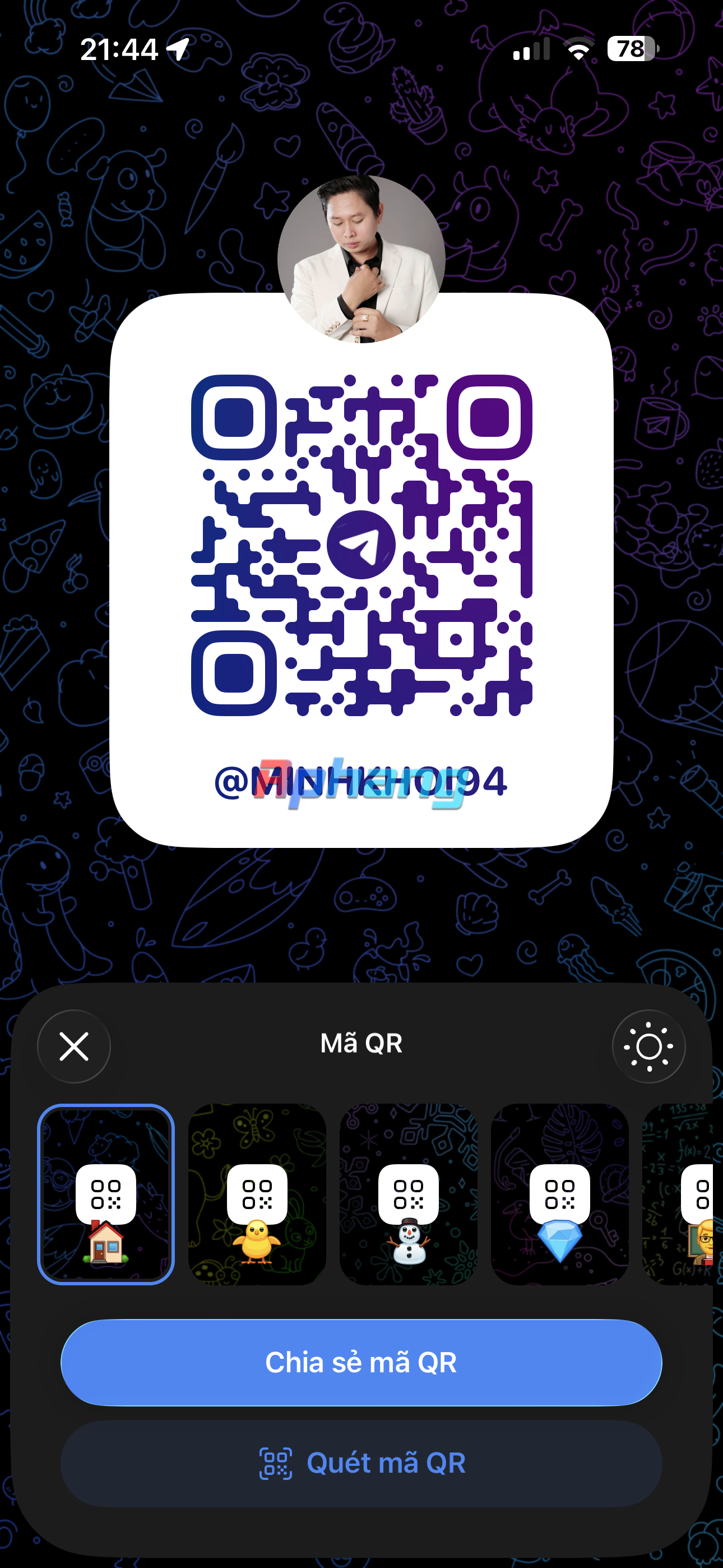Close the Mã QR panel
723x1568 pixels.
[x=73, y=1046]
